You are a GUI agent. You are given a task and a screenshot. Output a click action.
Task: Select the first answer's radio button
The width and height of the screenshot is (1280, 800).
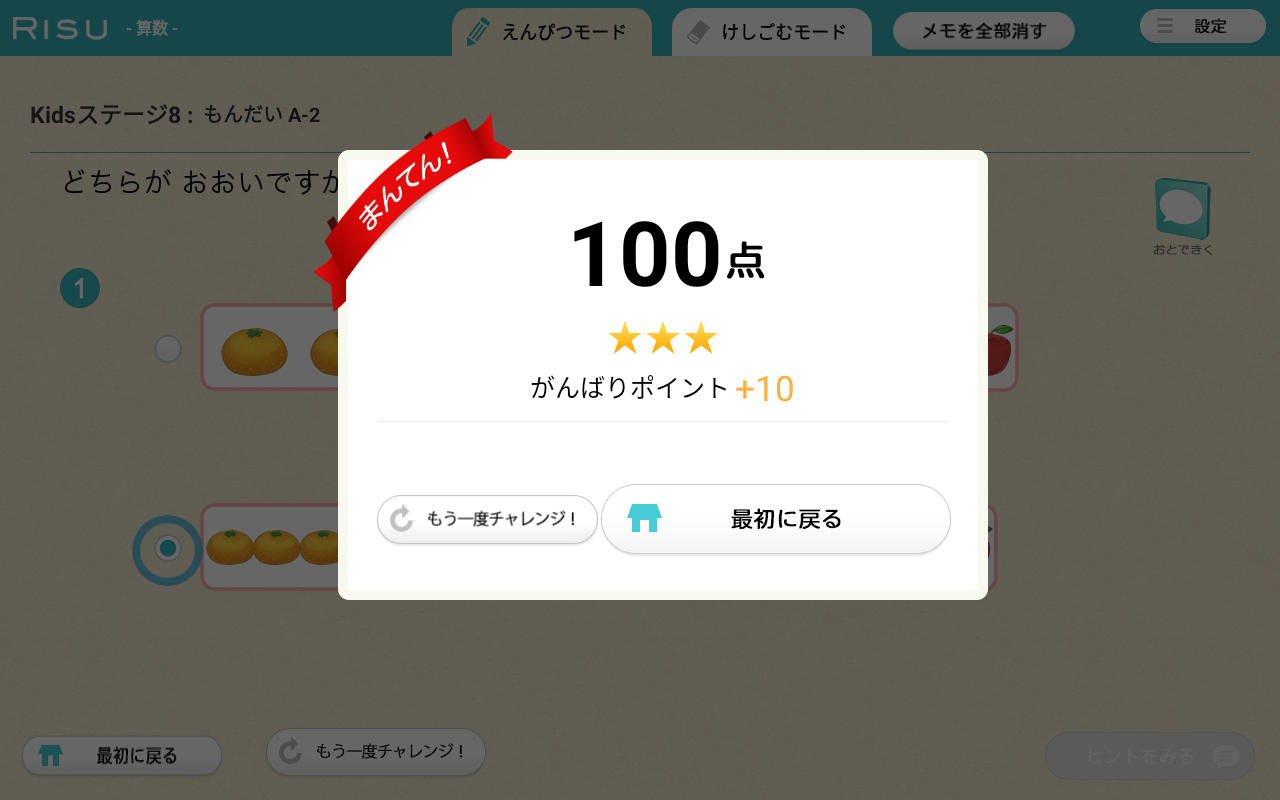[x=168, y=349]
